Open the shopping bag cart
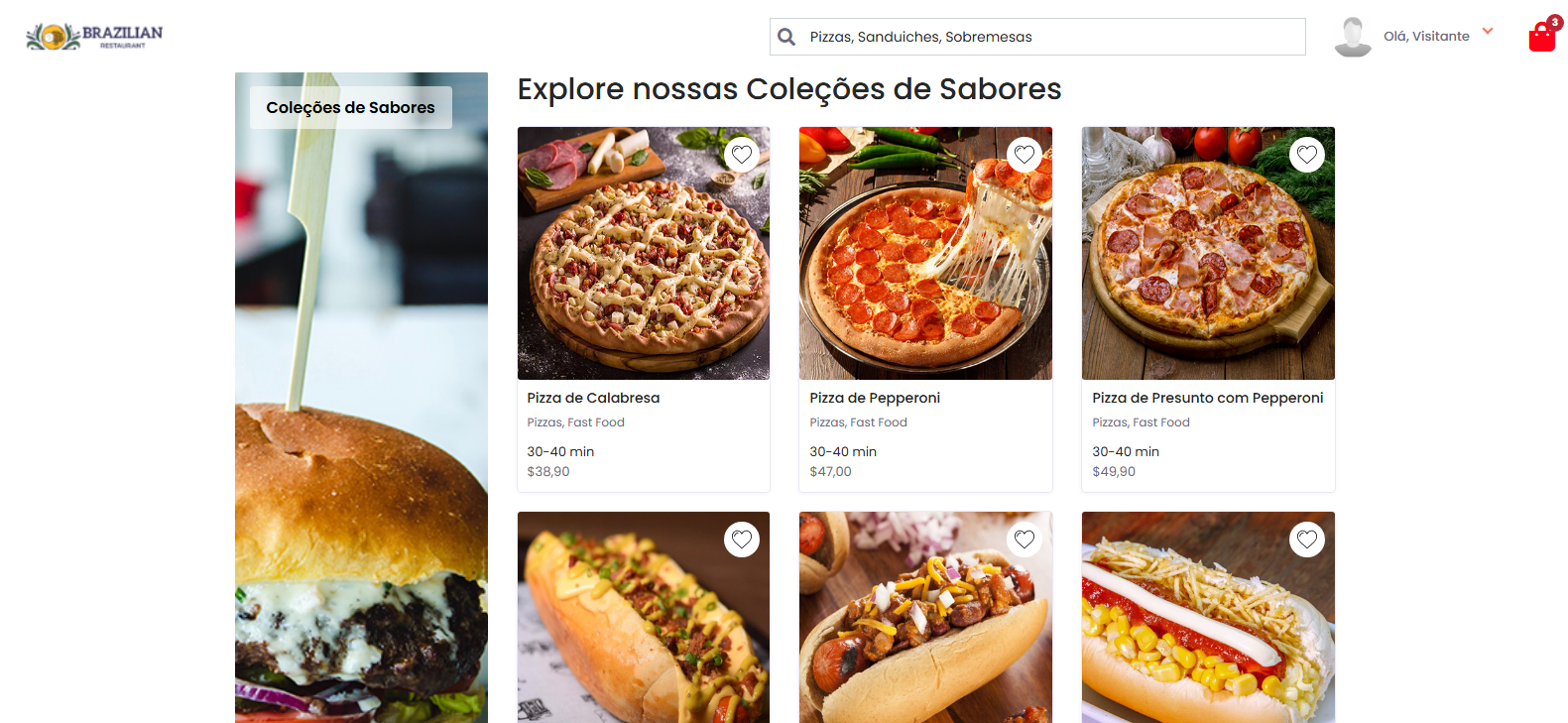 click(1541, 37)
